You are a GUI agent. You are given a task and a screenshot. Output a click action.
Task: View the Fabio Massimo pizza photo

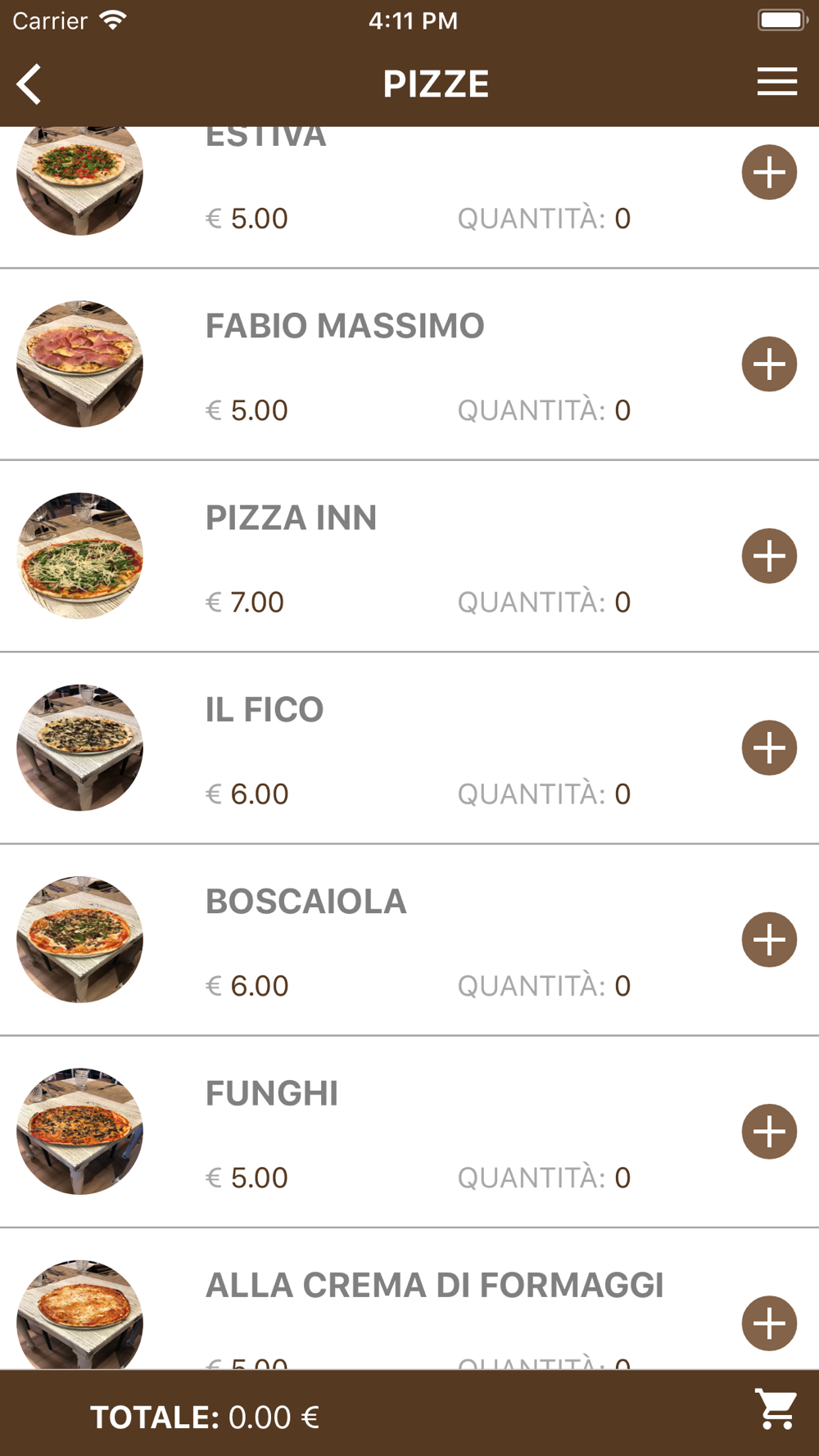tap(80, 364)
